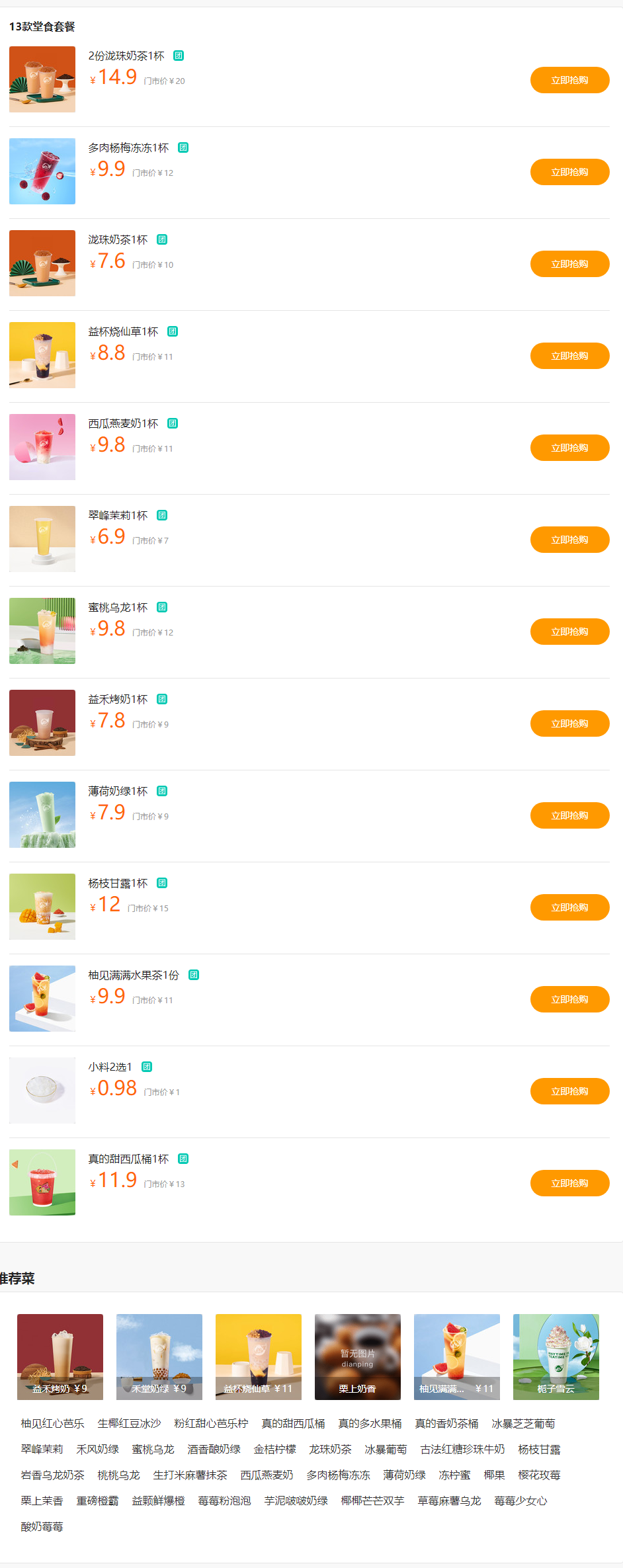Purchase 柚见满满水果茶1份 deal
623x1568 pixels.
pos(569,999)
